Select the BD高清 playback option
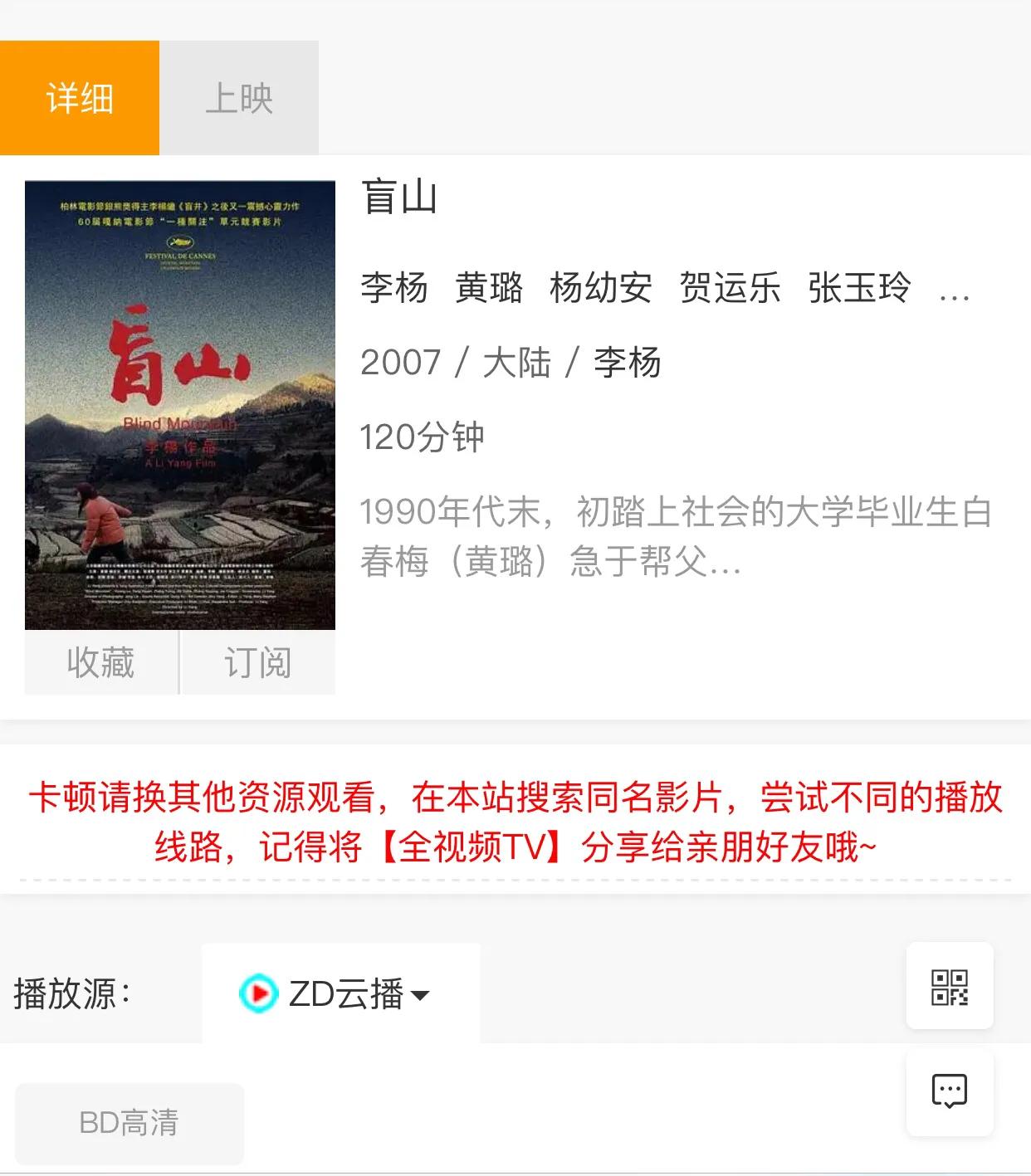 (129, 1123)
